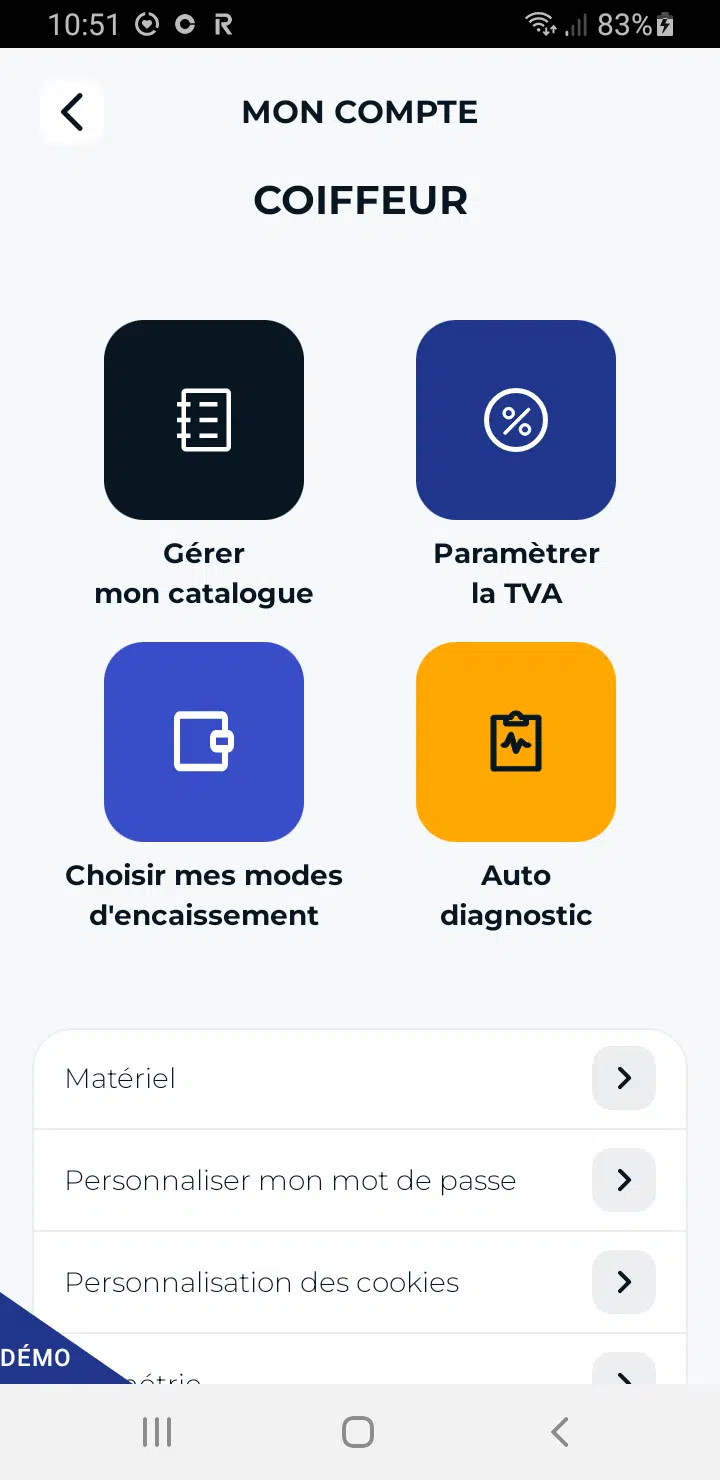Tap the COIFFEUR account title
This screenshot has width=720, height=1480.
(x=360, y=200)
